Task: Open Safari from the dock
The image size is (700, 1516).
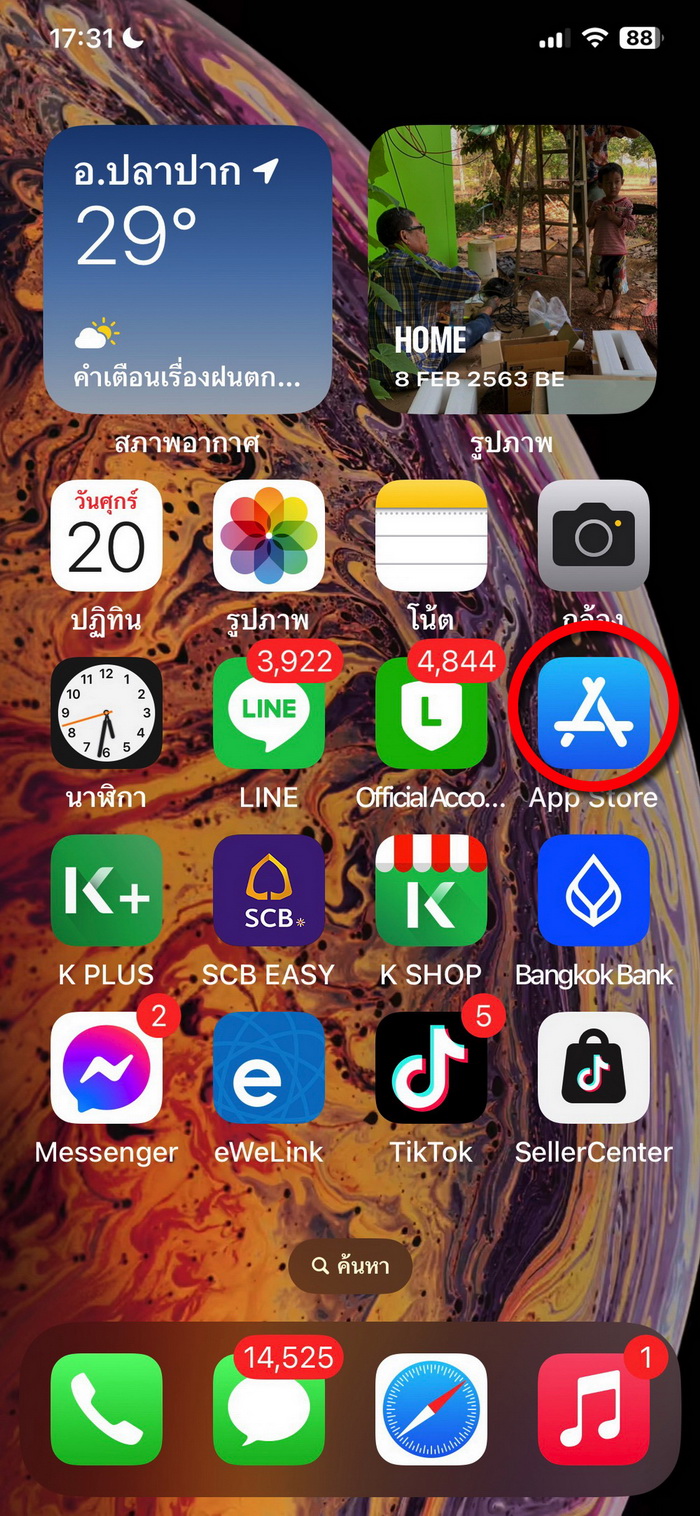Action: pos(431,1409)
